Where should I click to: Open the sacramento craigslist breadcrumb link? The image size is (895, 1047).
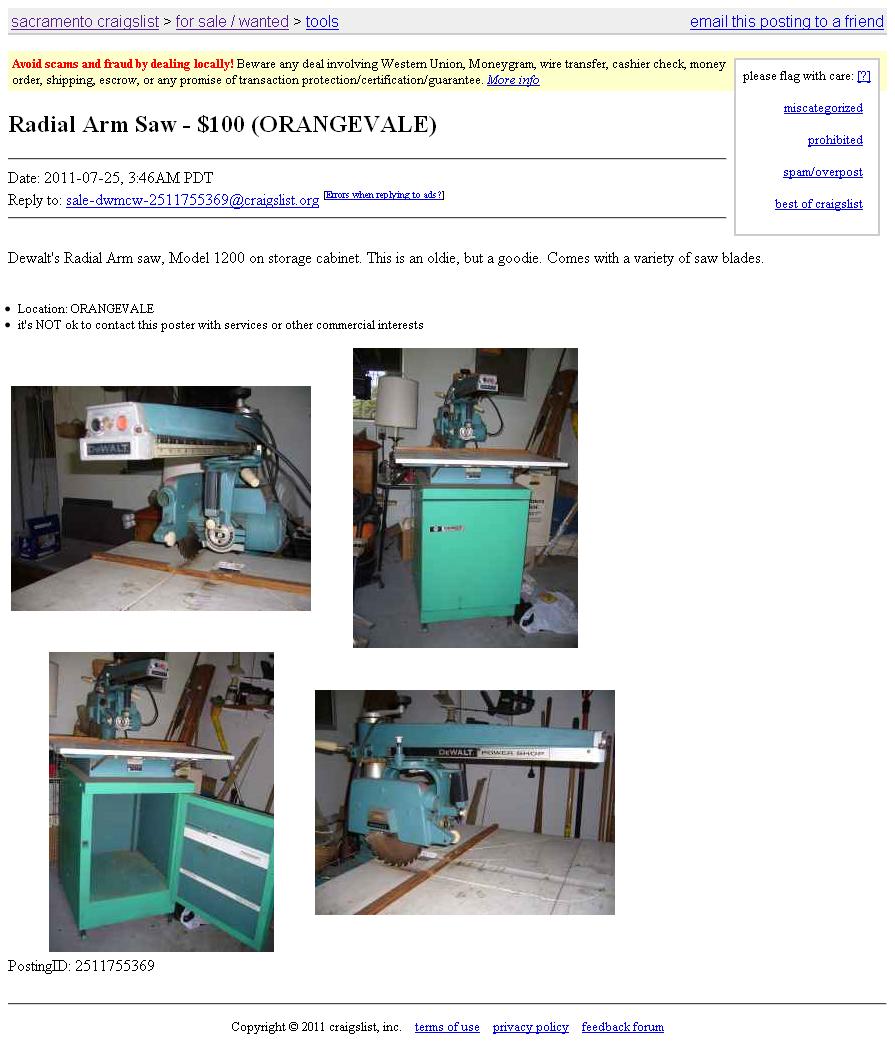coord(85,21)
